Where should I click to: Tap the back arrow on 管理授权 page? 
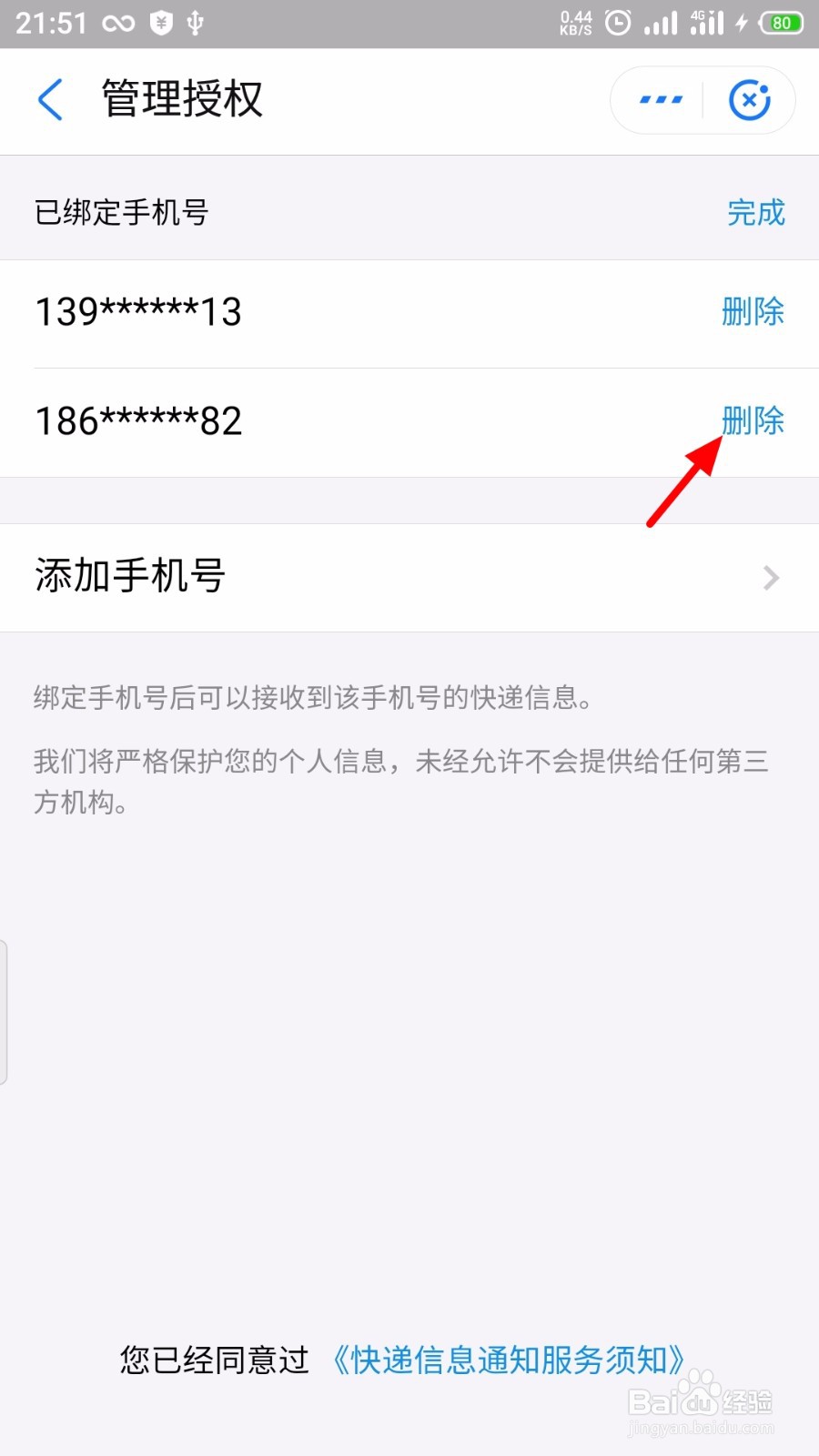tap(50, 100)
